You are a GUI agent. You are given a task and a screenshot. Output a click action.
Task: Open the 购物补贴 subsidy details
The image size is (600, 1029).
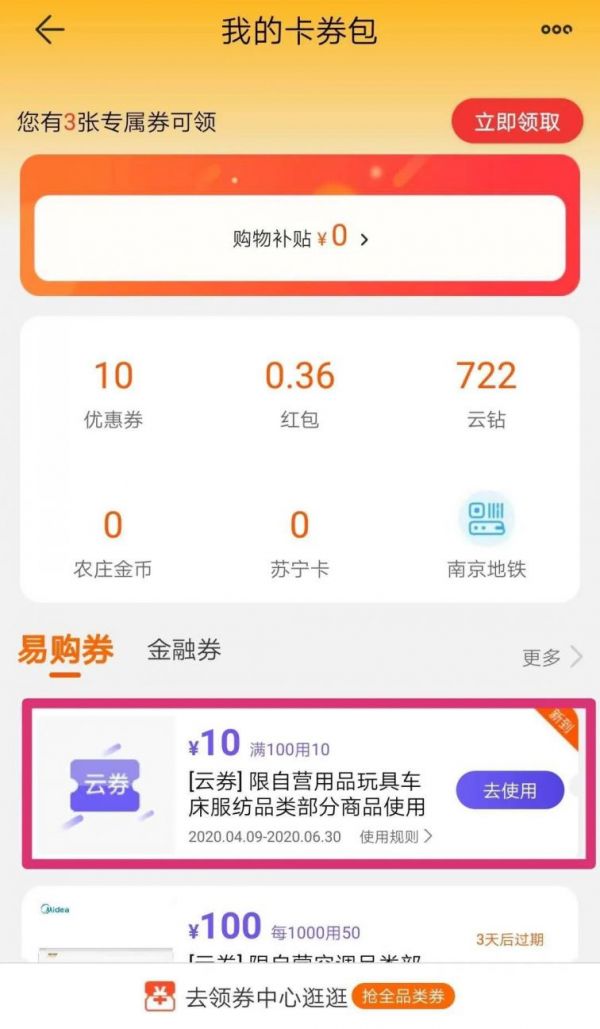300,238
